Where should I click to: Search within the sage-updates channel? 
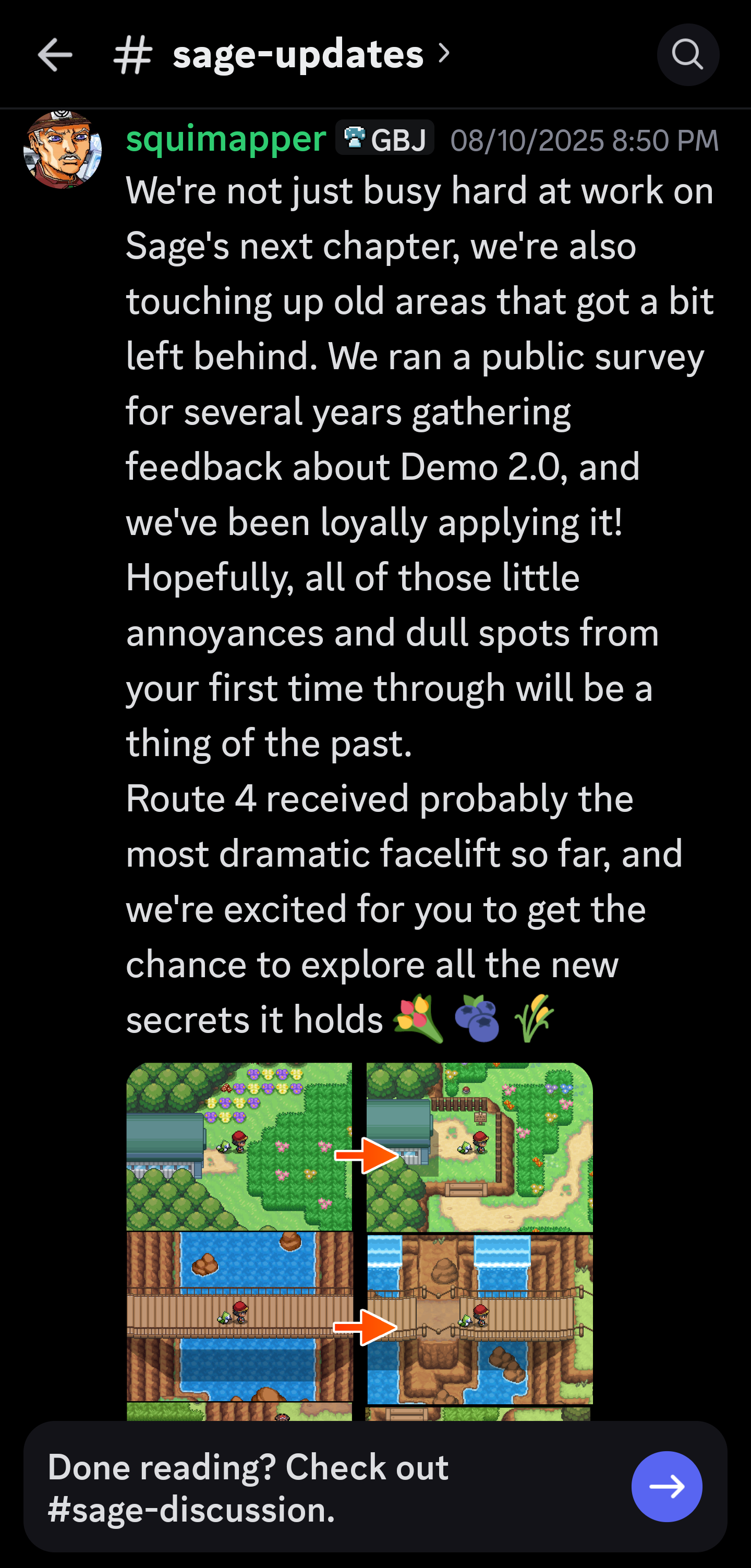pyautogui.click(x=687, y=55)
